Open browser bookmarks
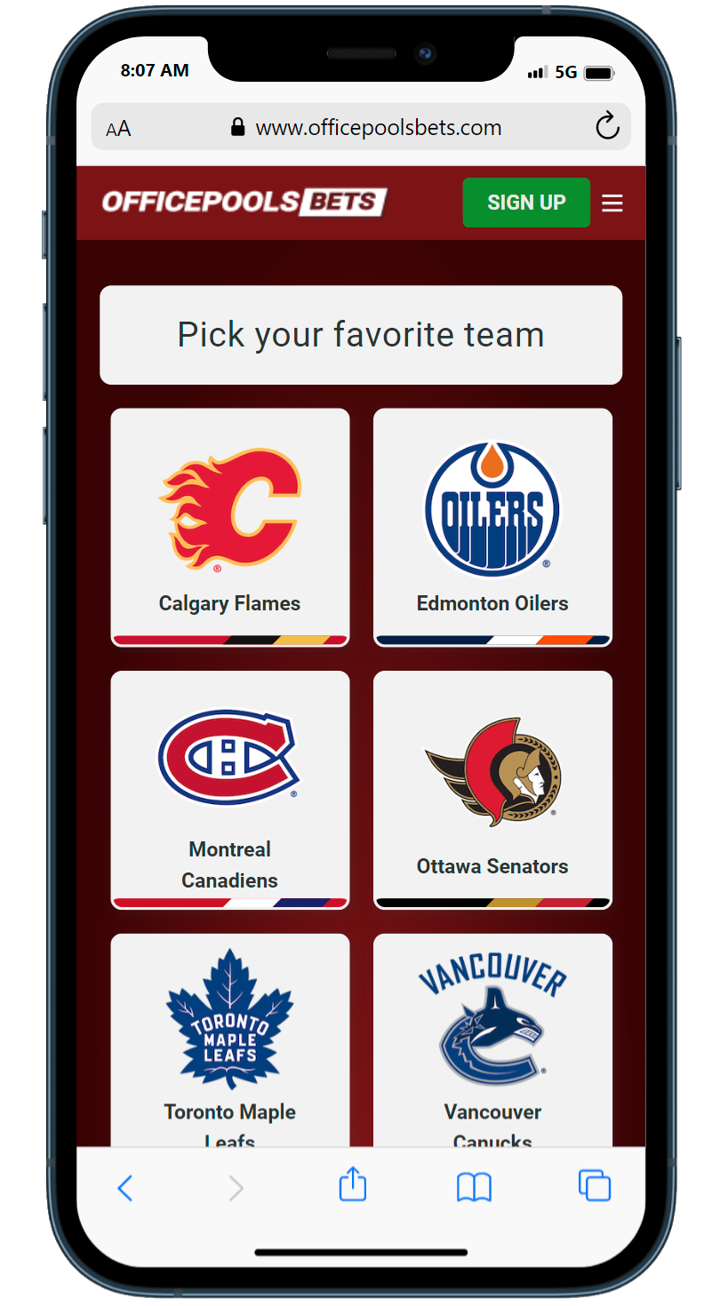 (474, 1187)
